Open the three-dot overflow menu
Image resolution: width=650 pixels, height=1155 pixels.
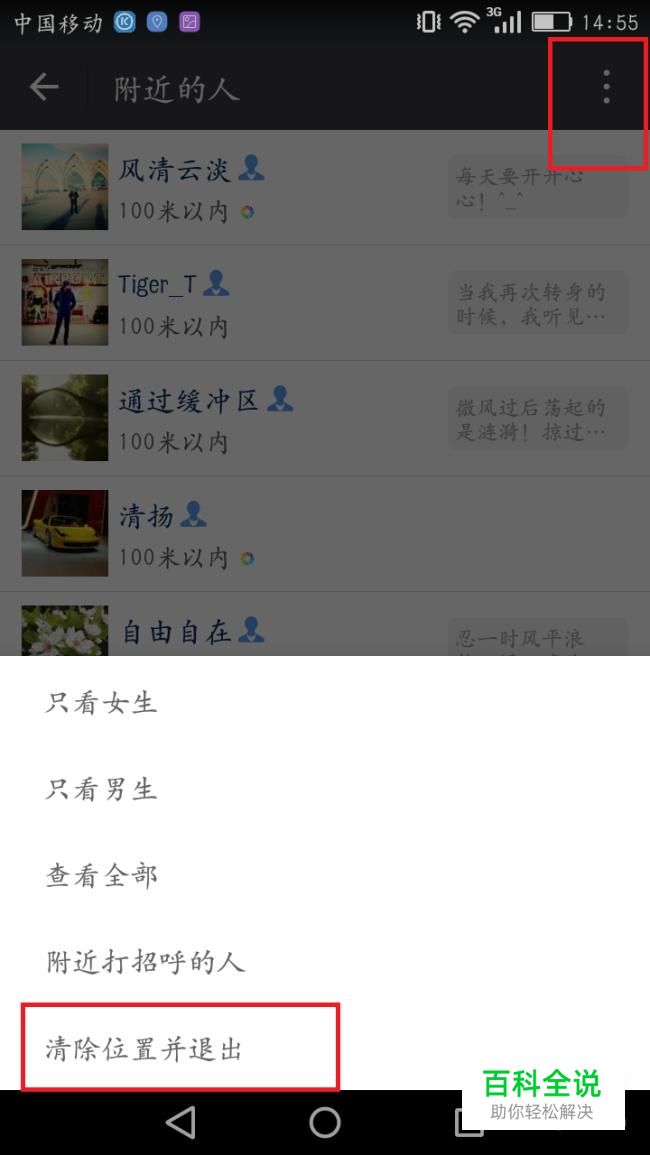(x=606, y=87)
